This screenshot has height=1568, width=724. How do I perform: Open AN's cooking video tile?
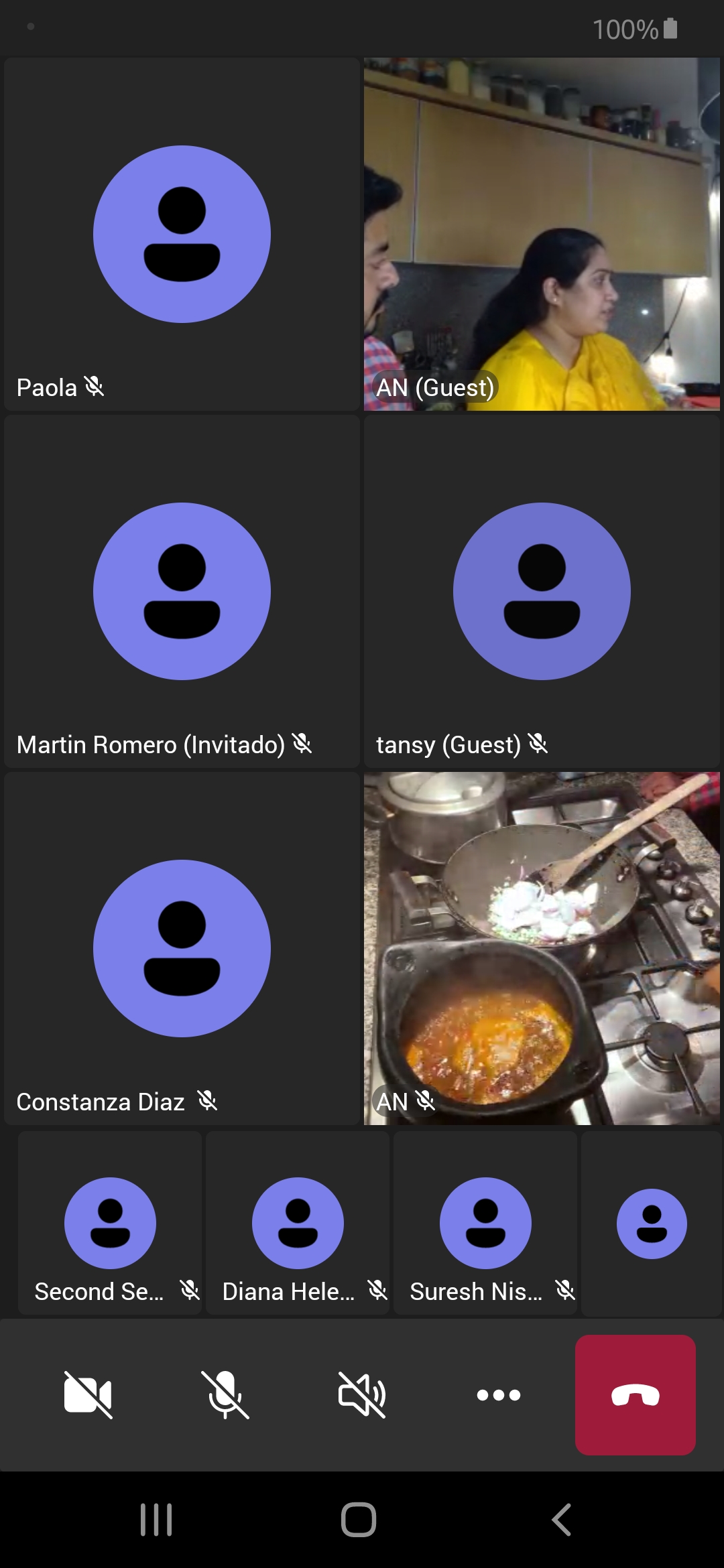click(542, 948)
